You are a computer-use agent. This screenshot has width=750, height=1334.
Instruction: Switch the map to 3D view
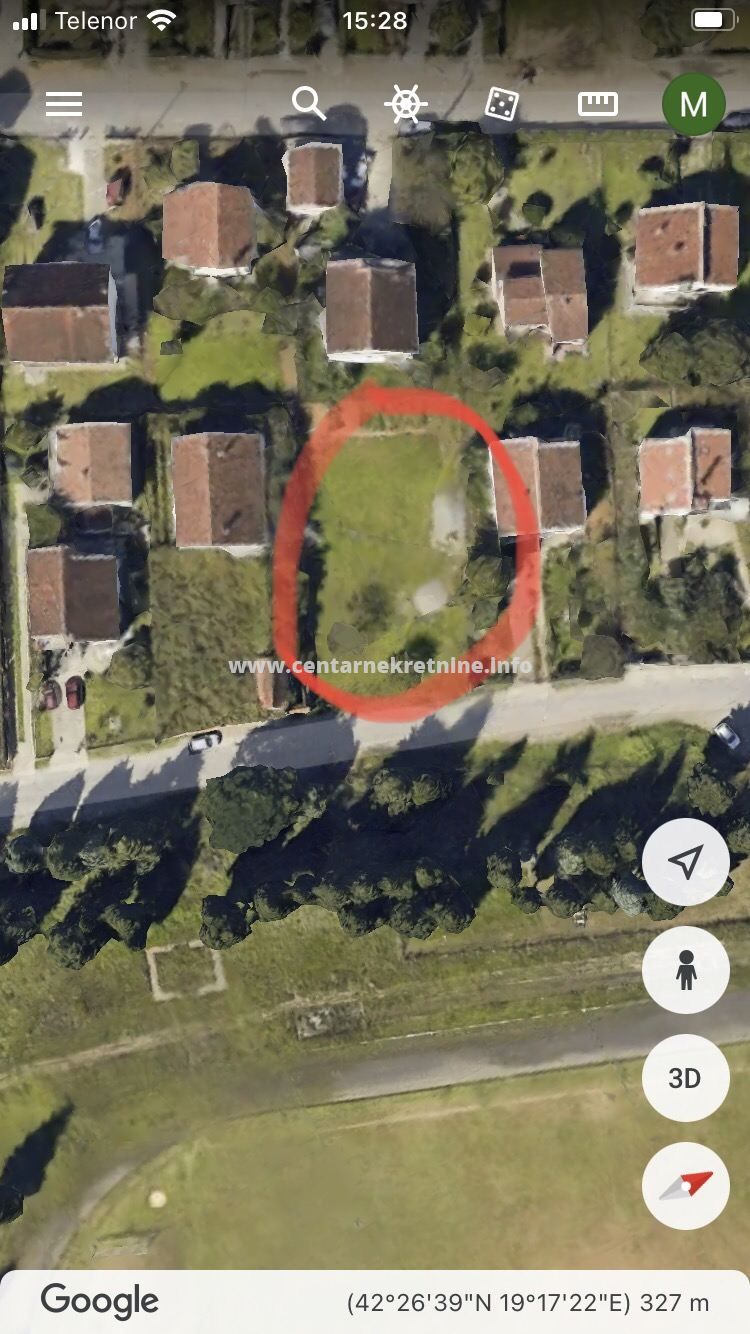coord(685,1079)
